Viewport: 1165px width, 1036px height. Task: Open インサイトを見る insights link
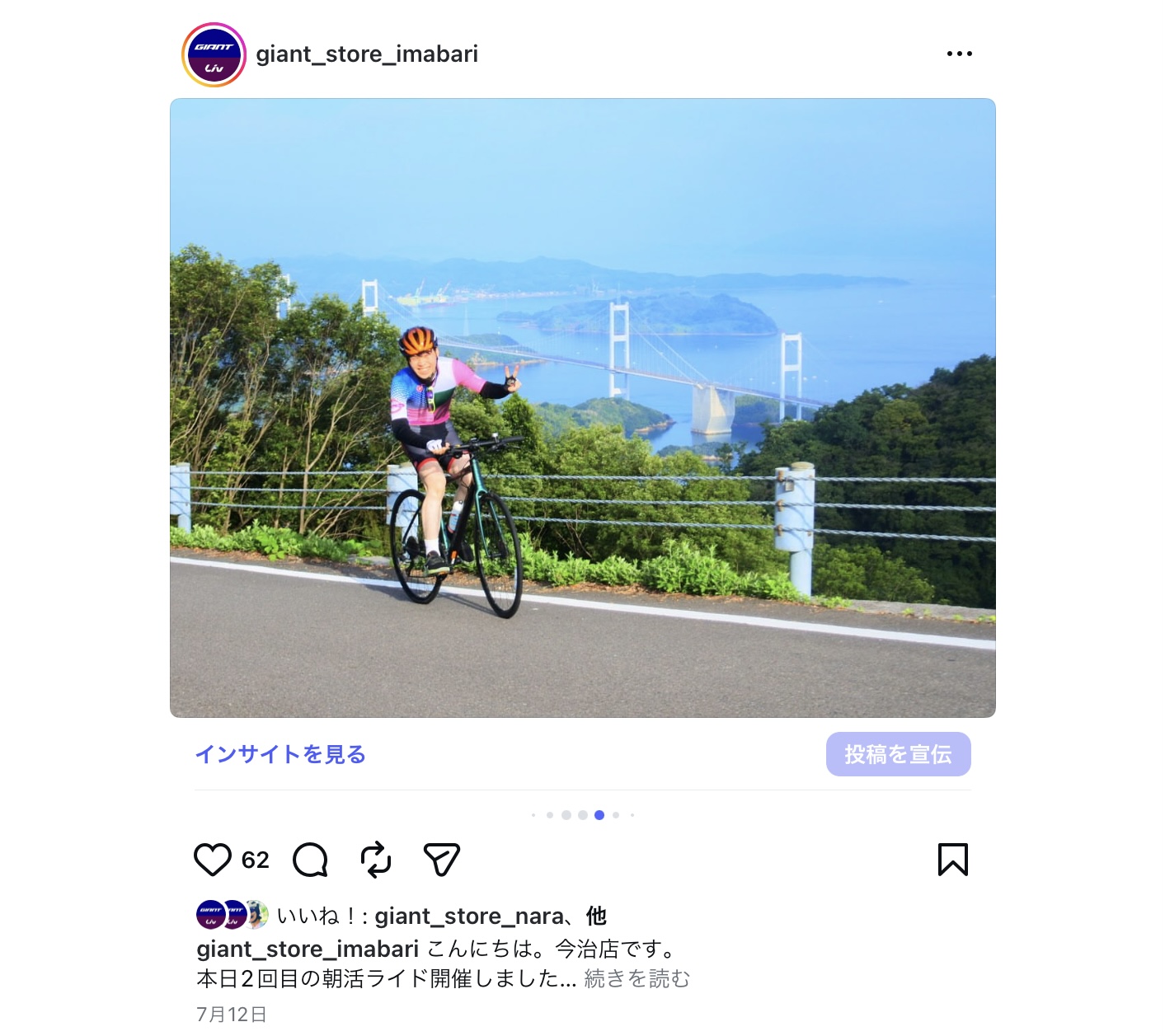tap(280, 754)
